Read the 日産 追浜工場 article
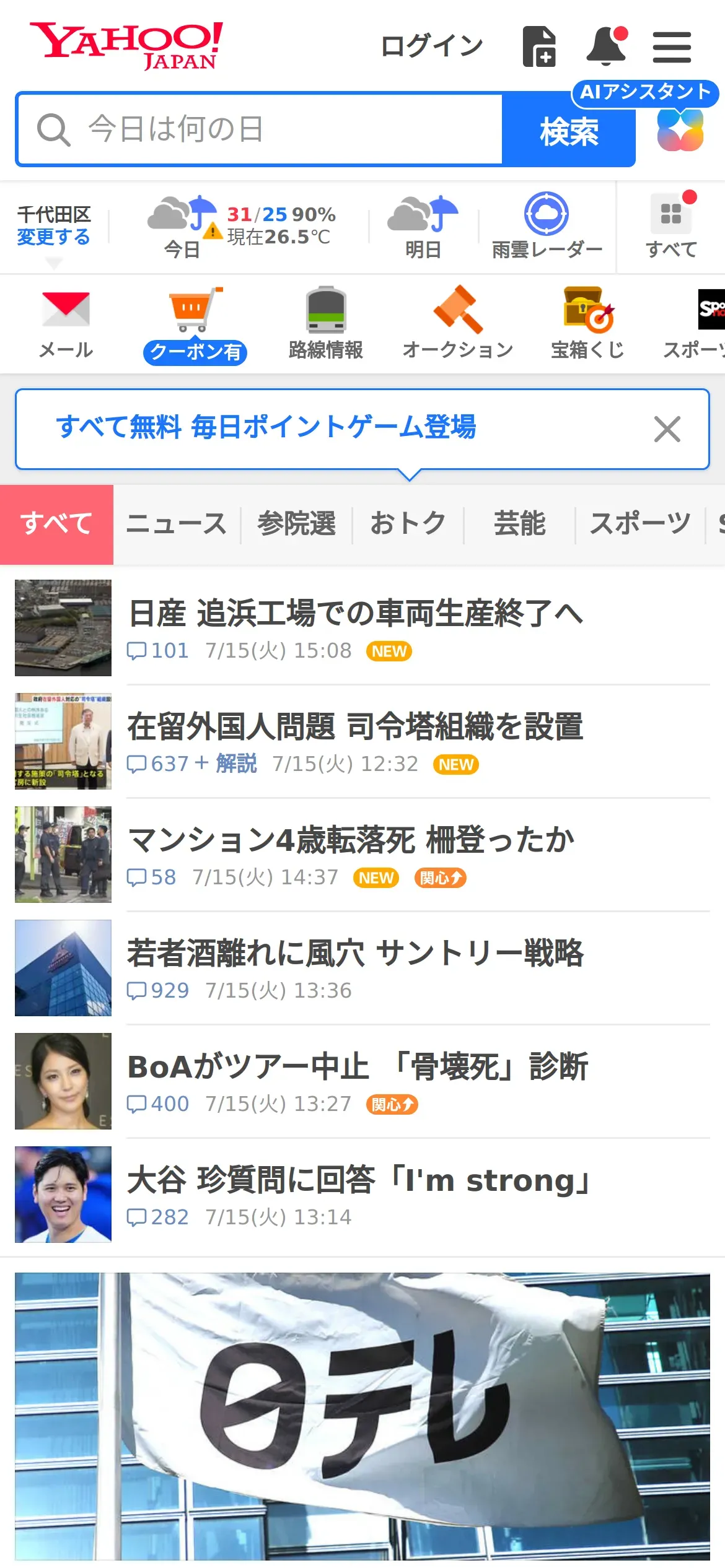Screen dimensions: 725x1568 pyautogui.click(x=355, y=613)
